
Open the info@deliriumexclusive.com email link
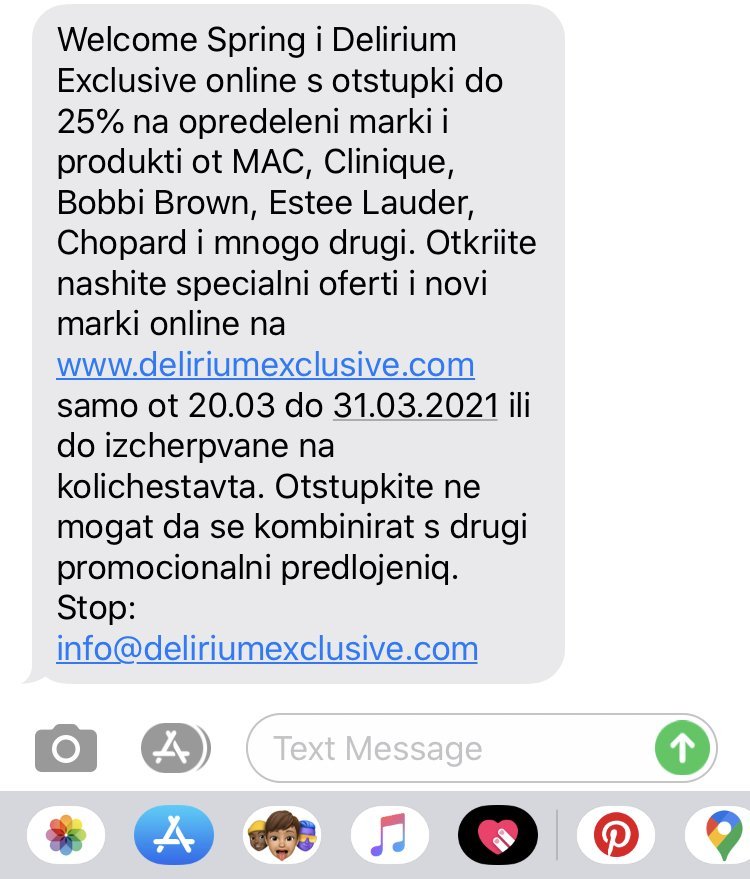(267, 649)
